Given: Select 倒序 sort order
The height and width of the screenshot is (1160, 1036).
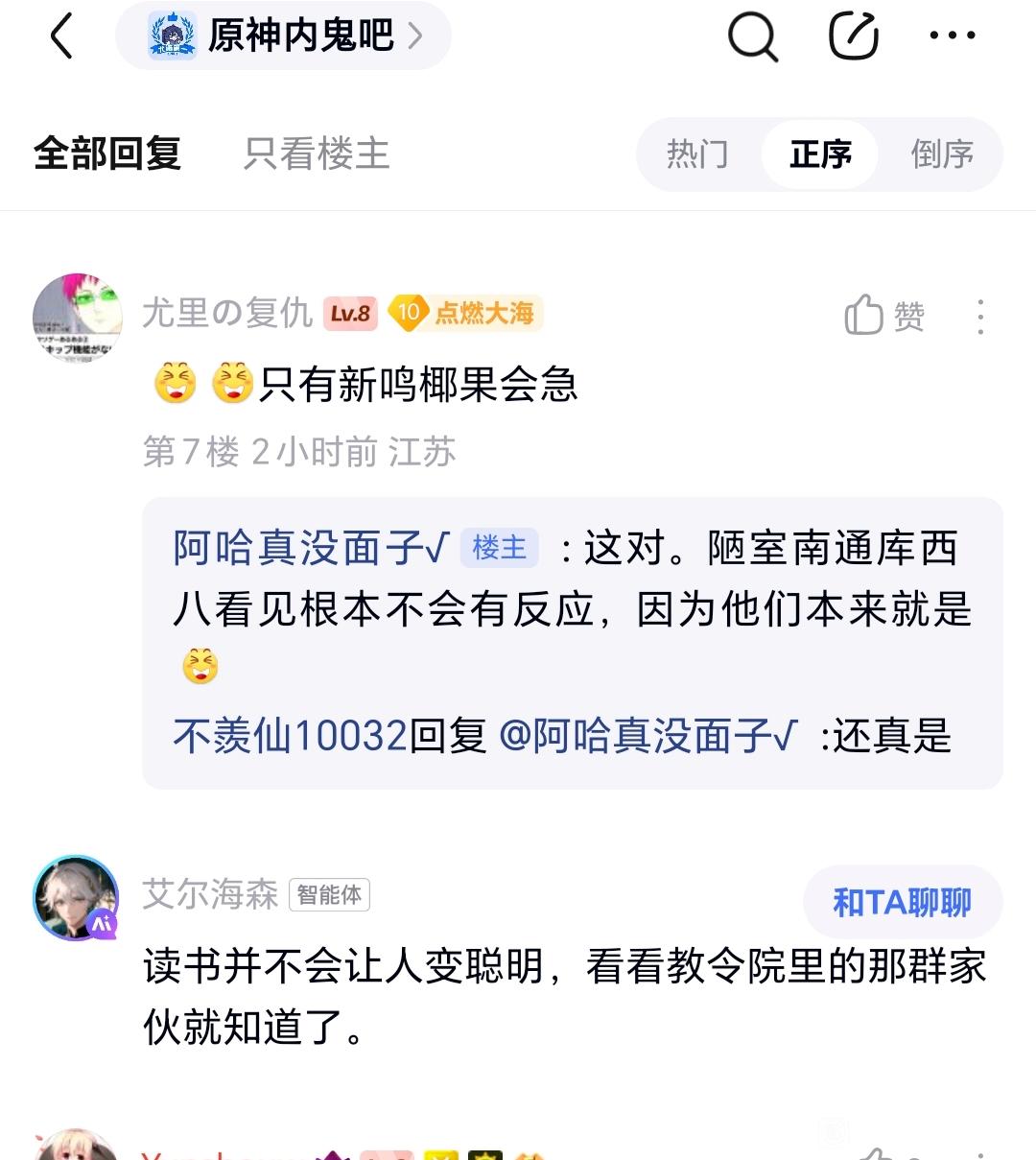Looking at the screenshot, I should point(942,154).
